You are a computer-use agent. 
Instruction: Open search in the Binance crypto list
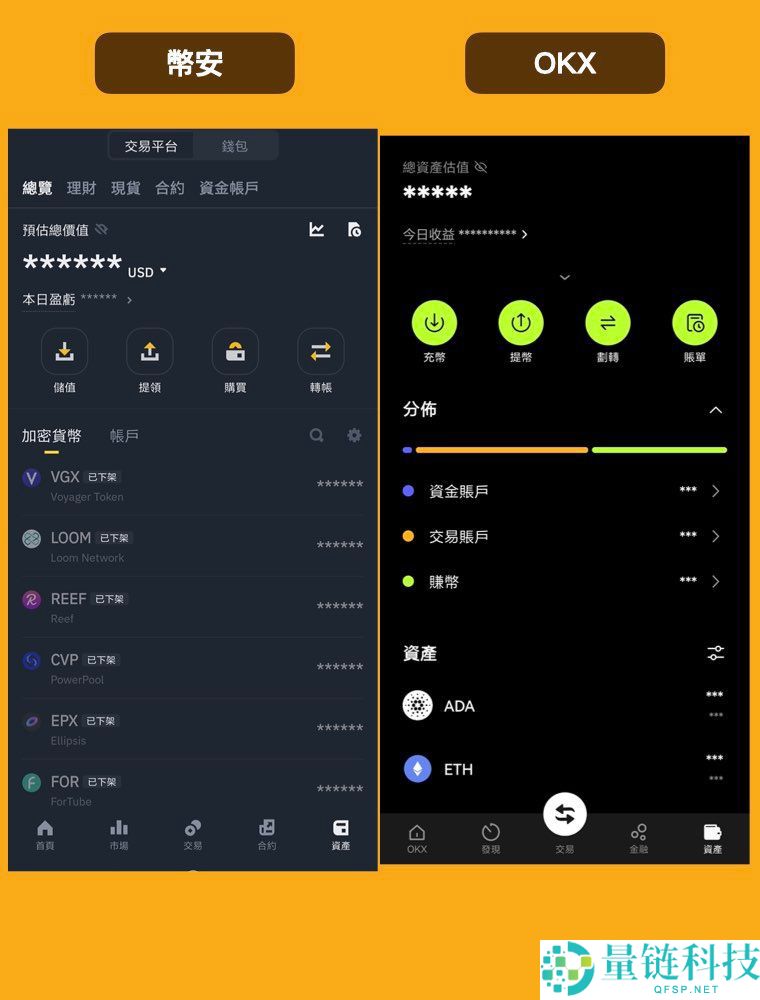click(317, 435)
